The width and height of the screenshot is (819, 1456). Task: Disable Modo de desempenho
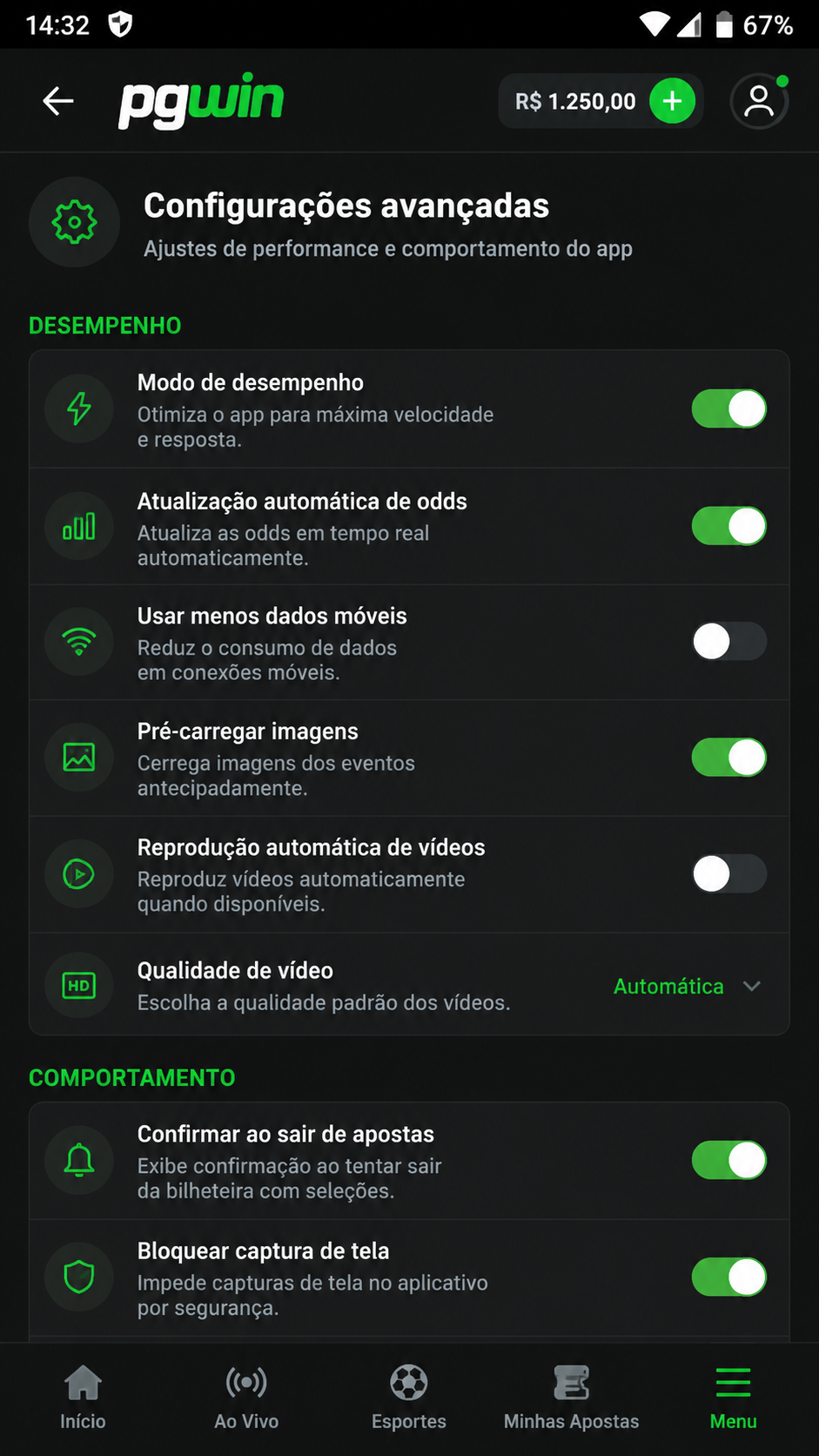tap(729, 408)
